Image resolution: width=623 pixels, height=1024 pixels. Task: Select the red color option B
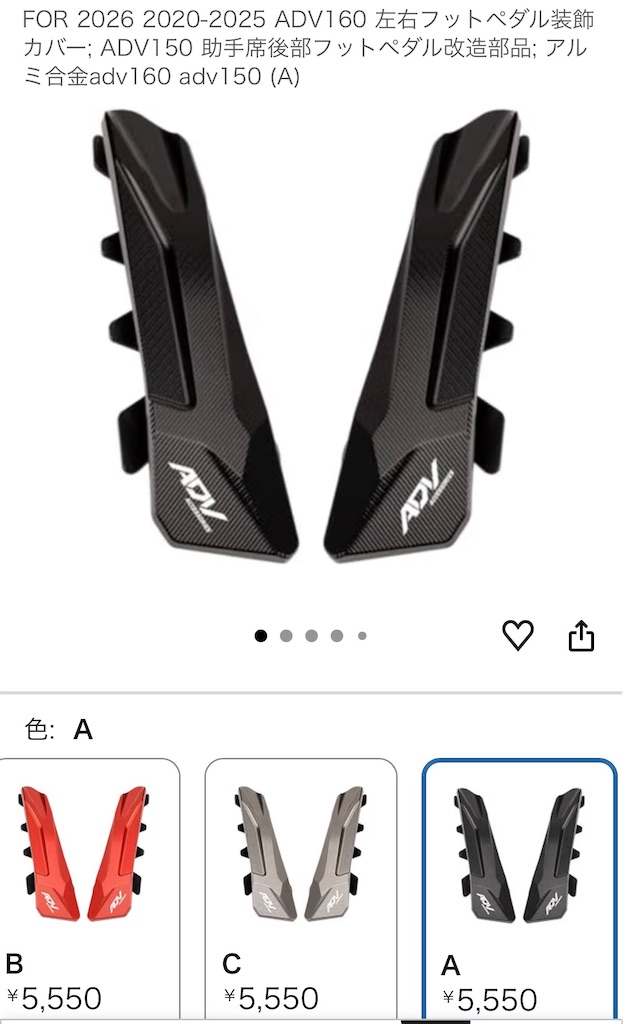(x=89, y=891)
